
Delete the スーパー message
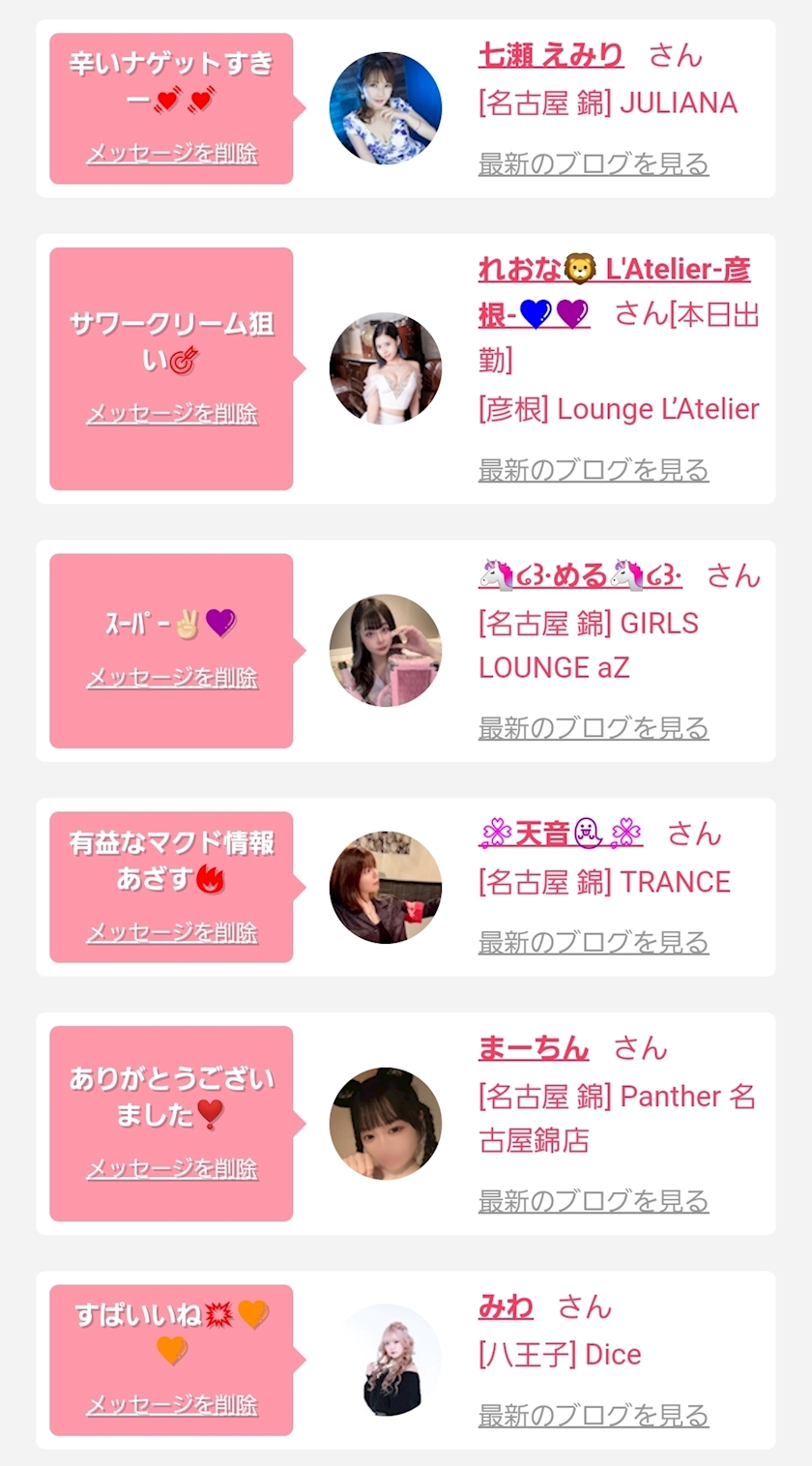172,678
